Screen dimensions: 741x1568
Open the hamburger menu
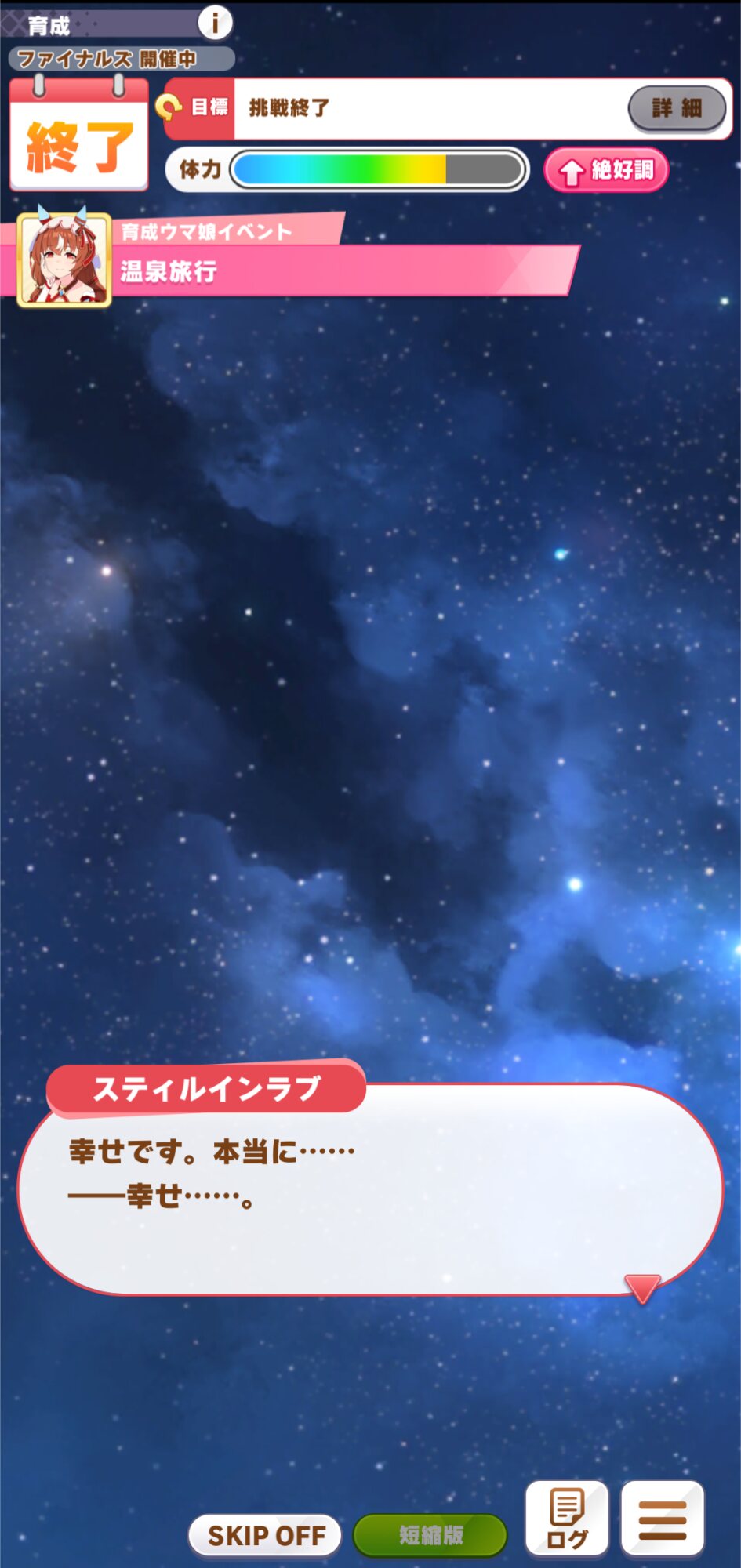pos(663,1519)
